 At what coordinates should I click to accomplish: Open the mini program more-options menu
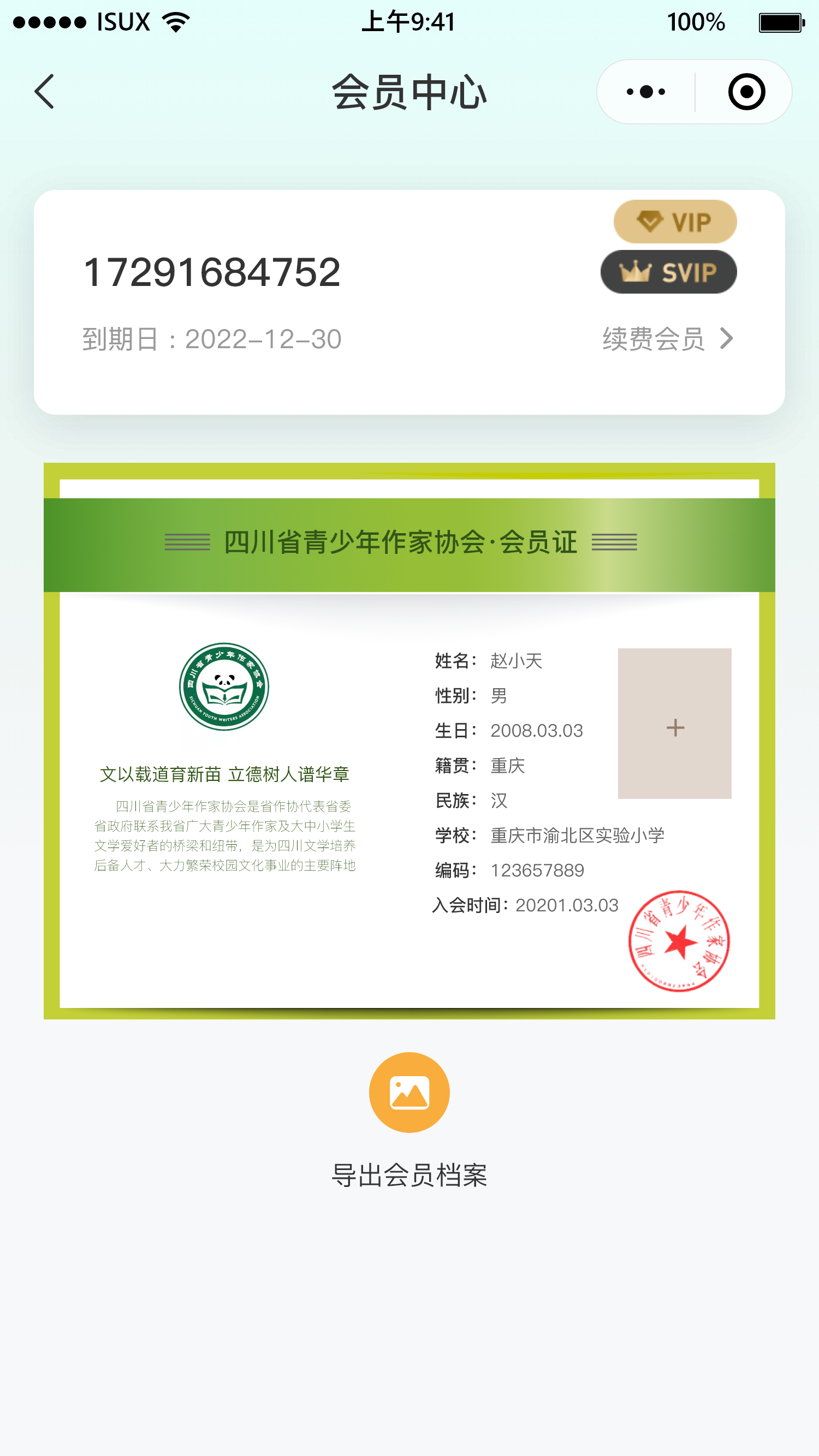646,92
